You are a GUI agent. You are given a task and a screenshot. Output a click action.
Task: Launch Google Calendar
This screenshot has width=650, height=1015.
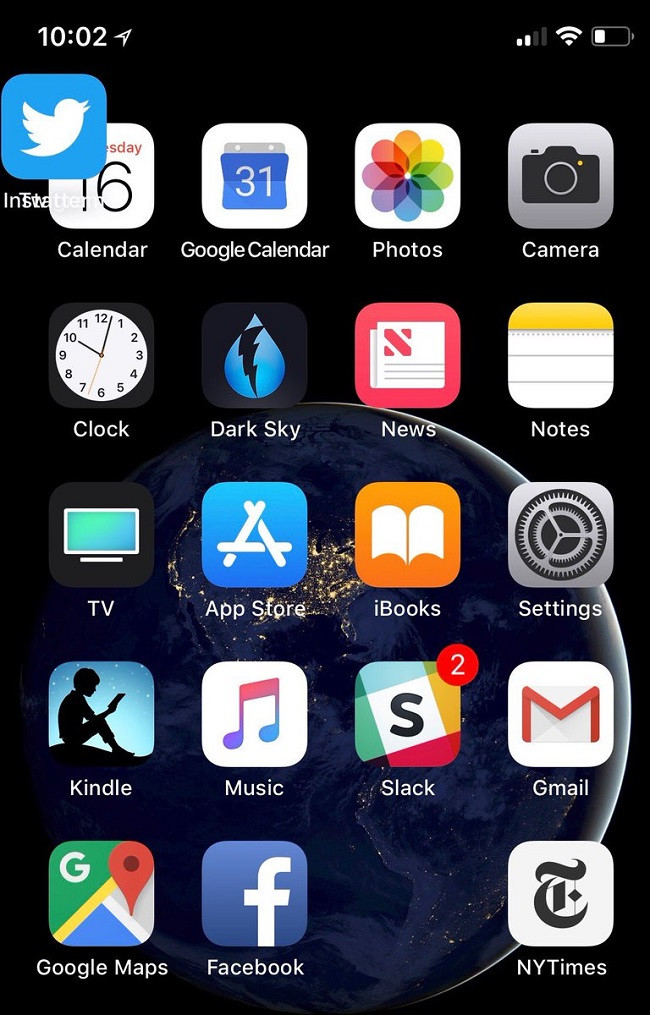coord(254,176)
